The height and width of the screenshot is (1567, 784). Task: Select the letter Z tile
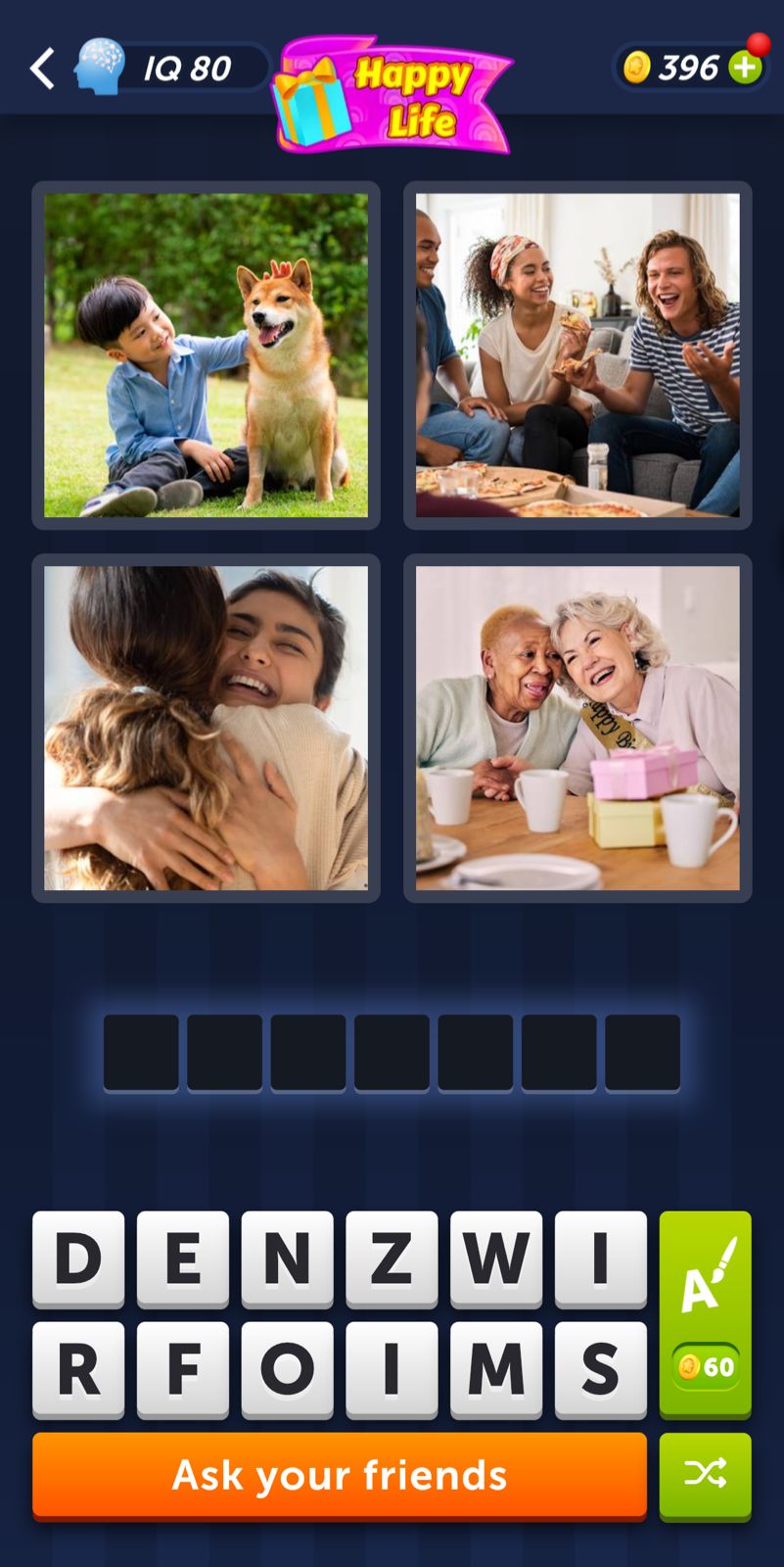point(392,1258)
